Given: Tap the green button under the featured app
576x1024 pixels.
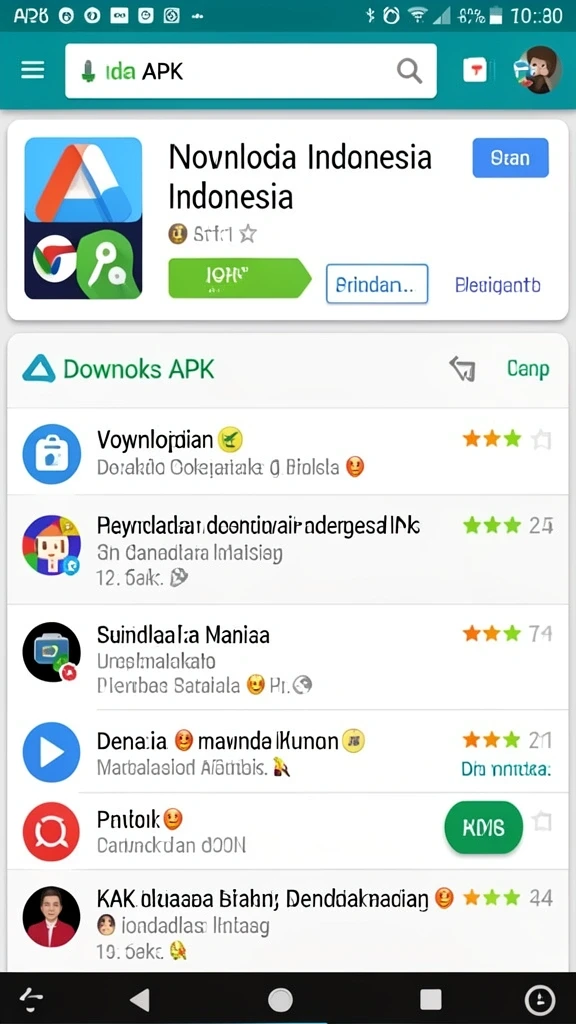Looking at the screenshot, I should pyautogui.click(x=239, y=278).
